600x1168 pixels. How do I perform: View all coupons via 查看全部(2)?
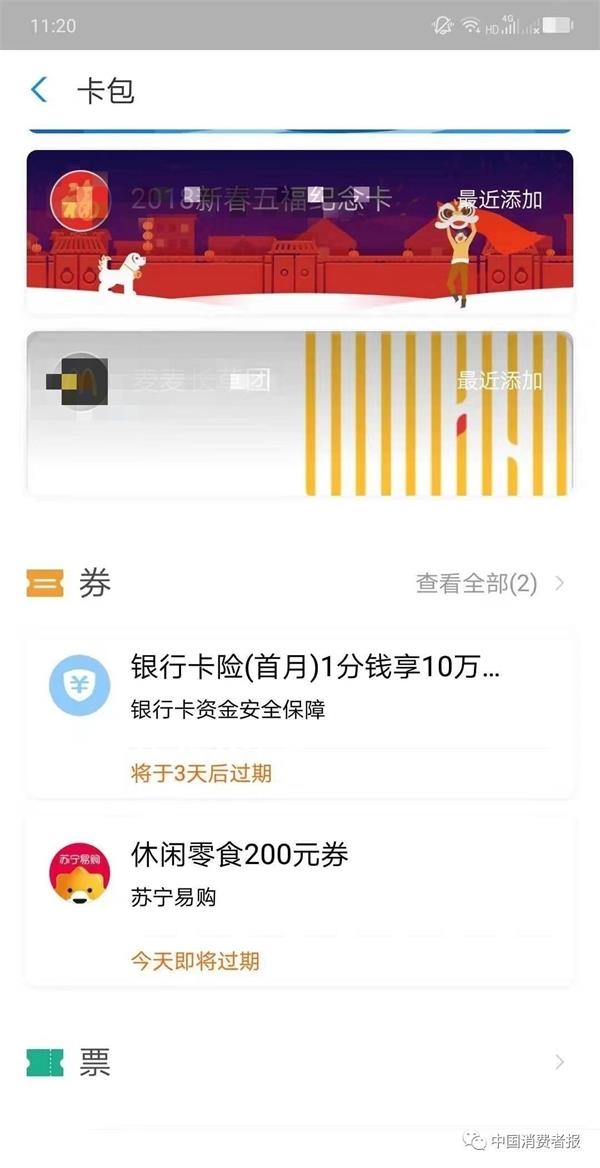[489, 583]
